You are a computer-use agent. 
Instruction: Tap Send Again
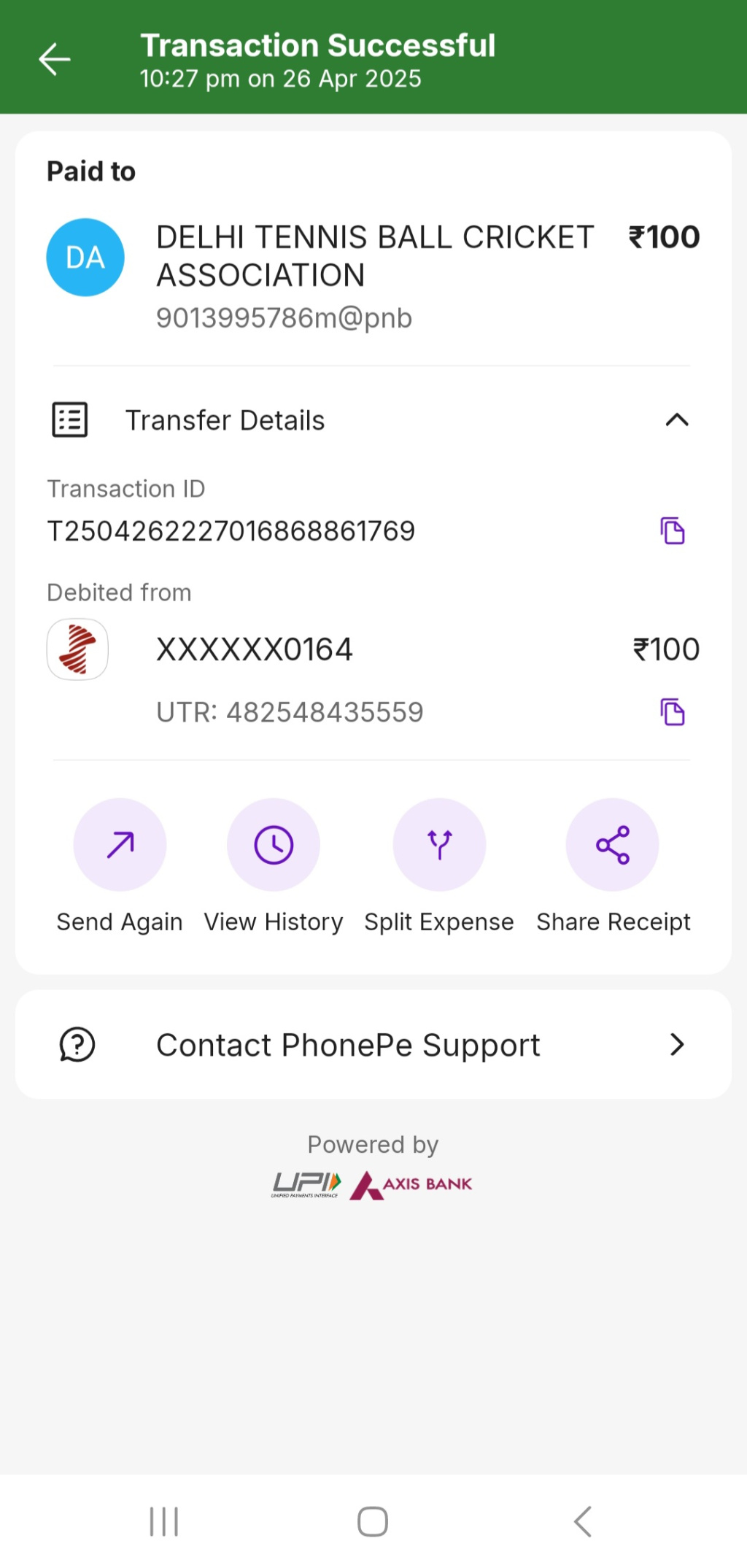120,845
